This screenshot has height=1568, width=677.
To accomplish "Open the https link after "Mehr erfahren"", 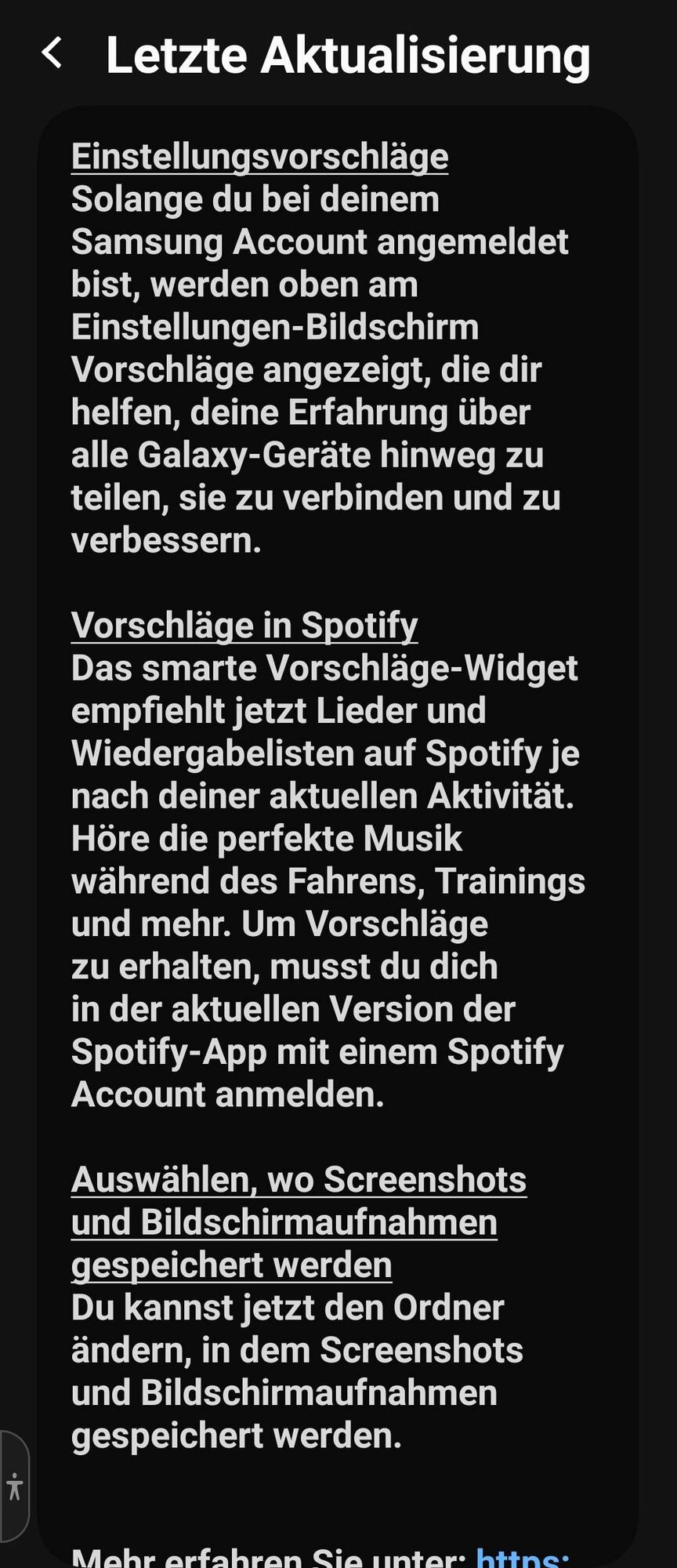I will (523, 1555).
